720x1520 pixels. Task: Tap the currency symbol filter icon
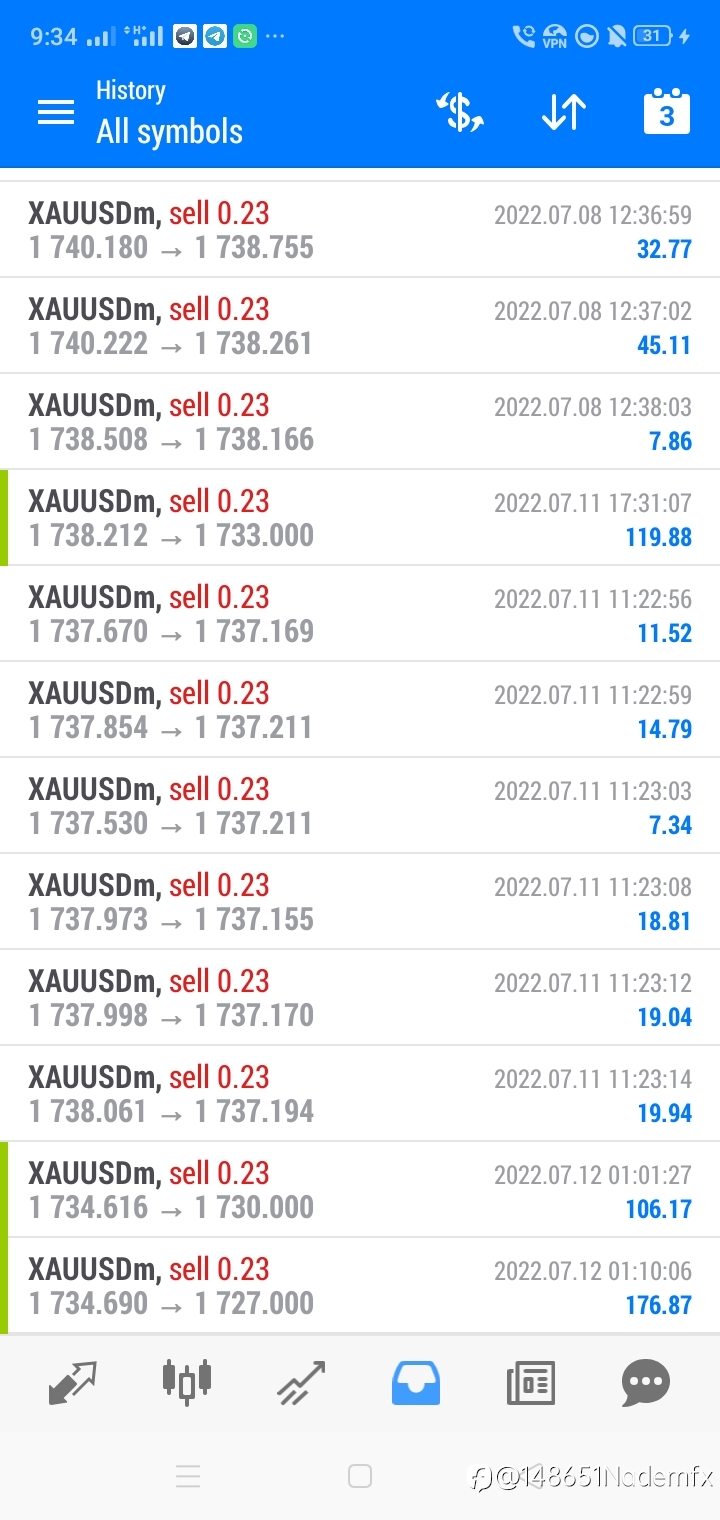461,112
